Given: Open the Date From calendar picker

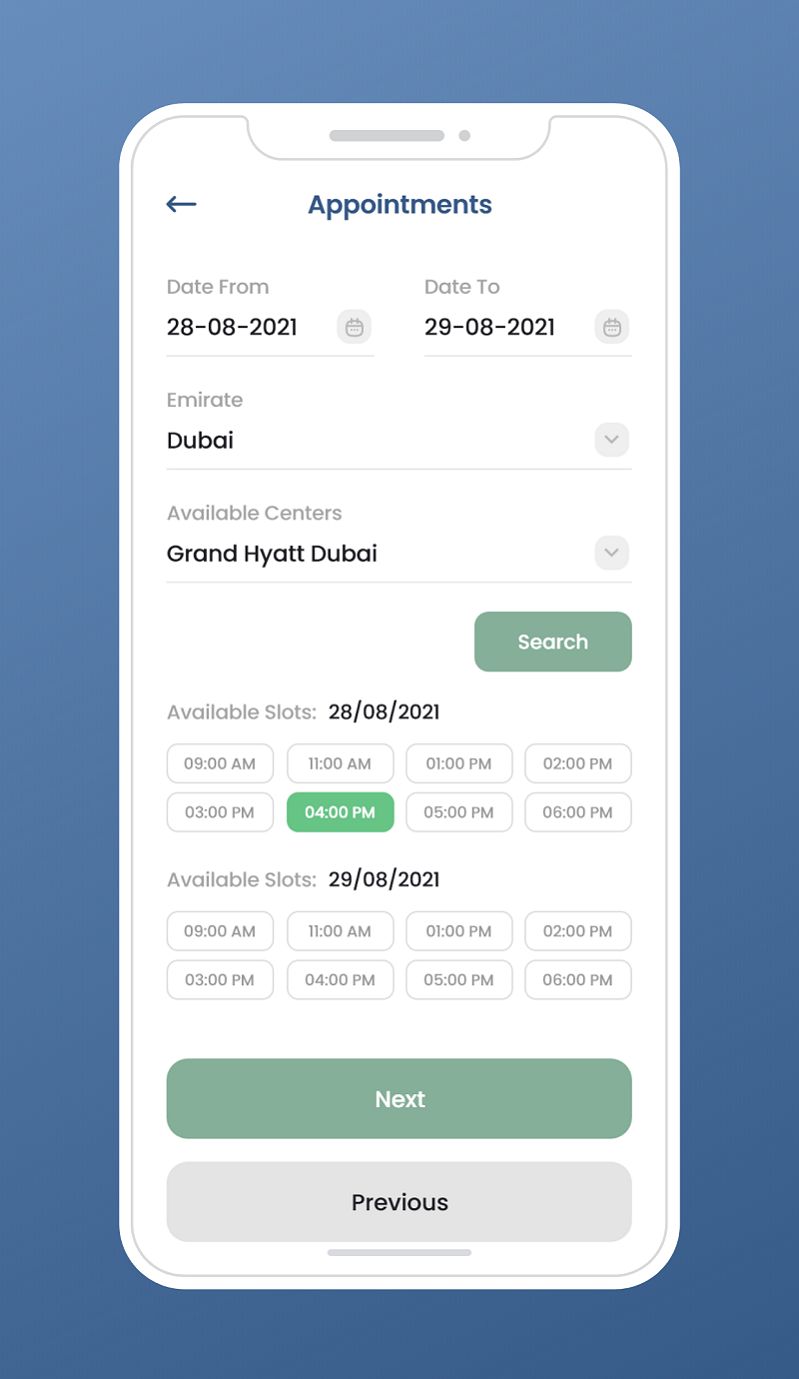Looking at the screenshot, I should coord(354,327).
